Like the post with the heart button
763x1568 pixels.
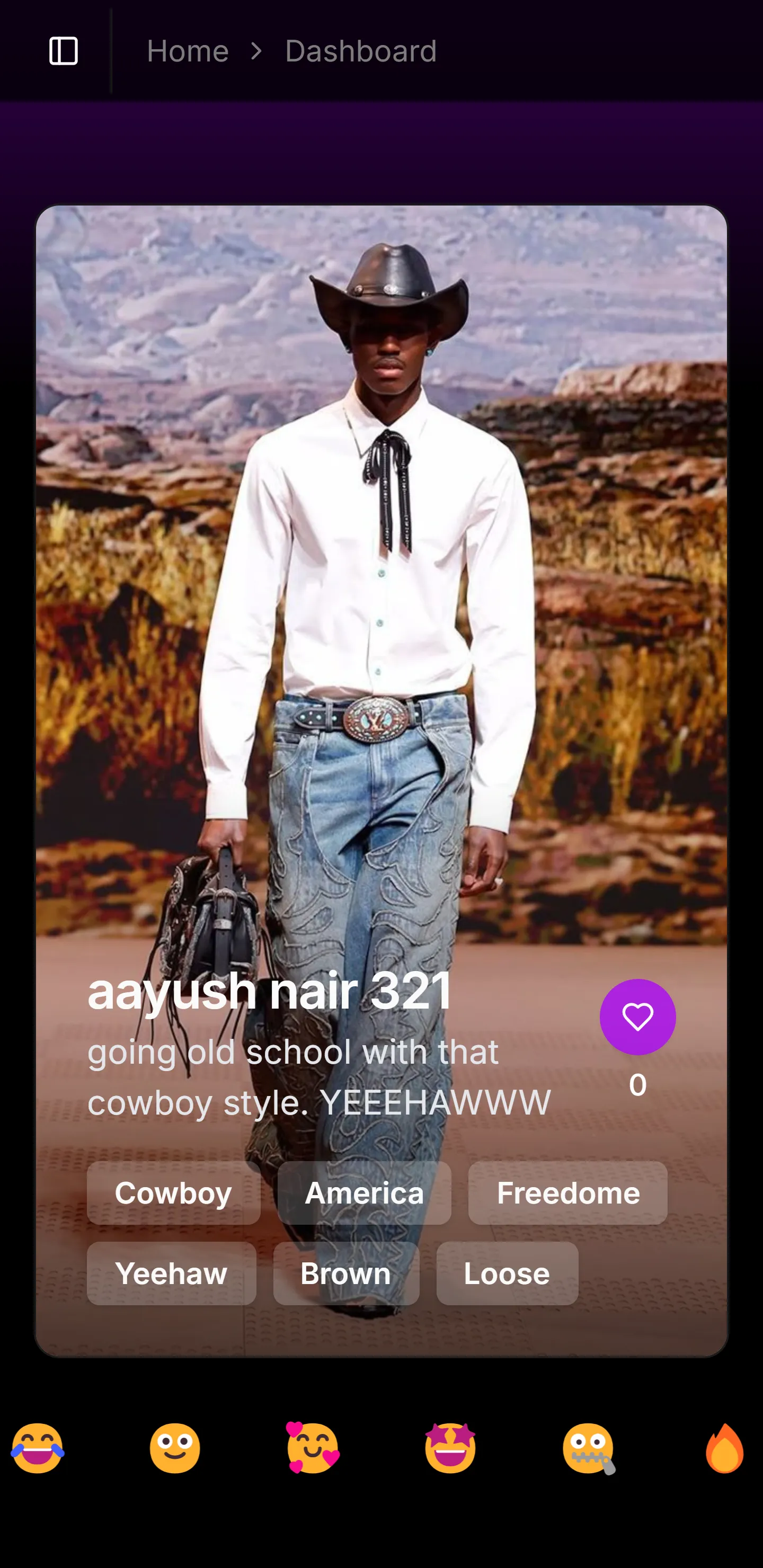click(637, 1015)
